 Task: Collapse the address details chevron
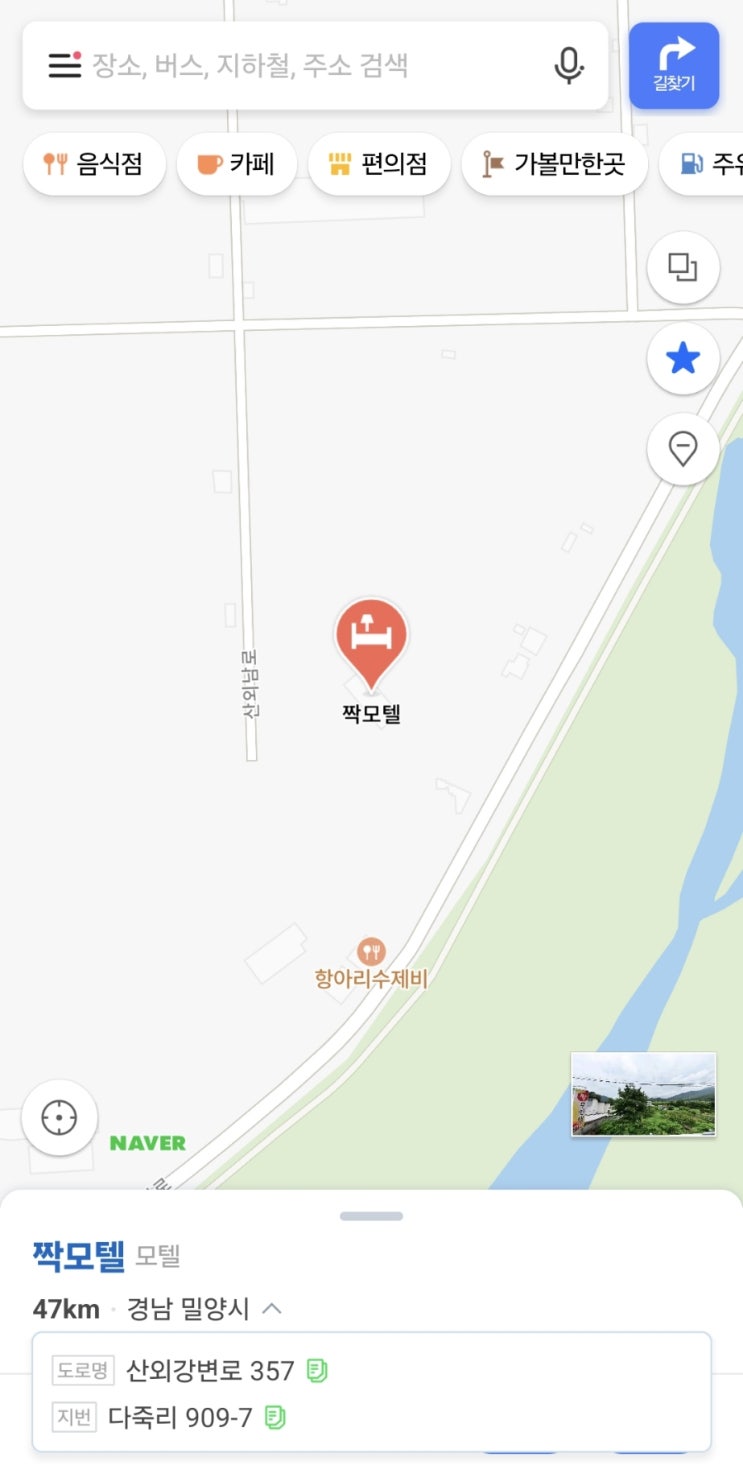(272, 1308)
